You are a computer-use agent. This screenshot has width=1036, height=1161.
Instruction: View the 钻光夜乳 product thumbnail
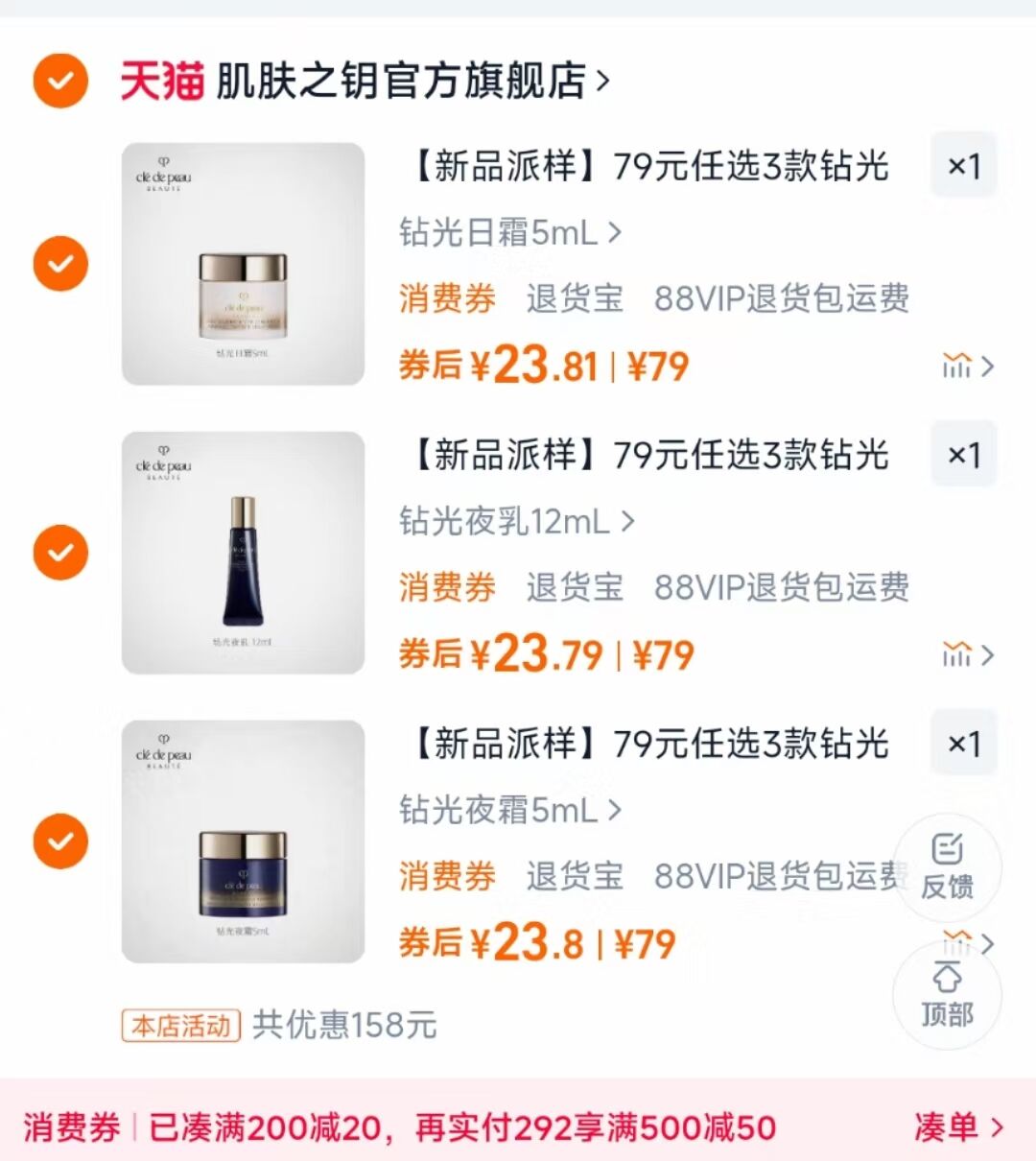point(242,553)
